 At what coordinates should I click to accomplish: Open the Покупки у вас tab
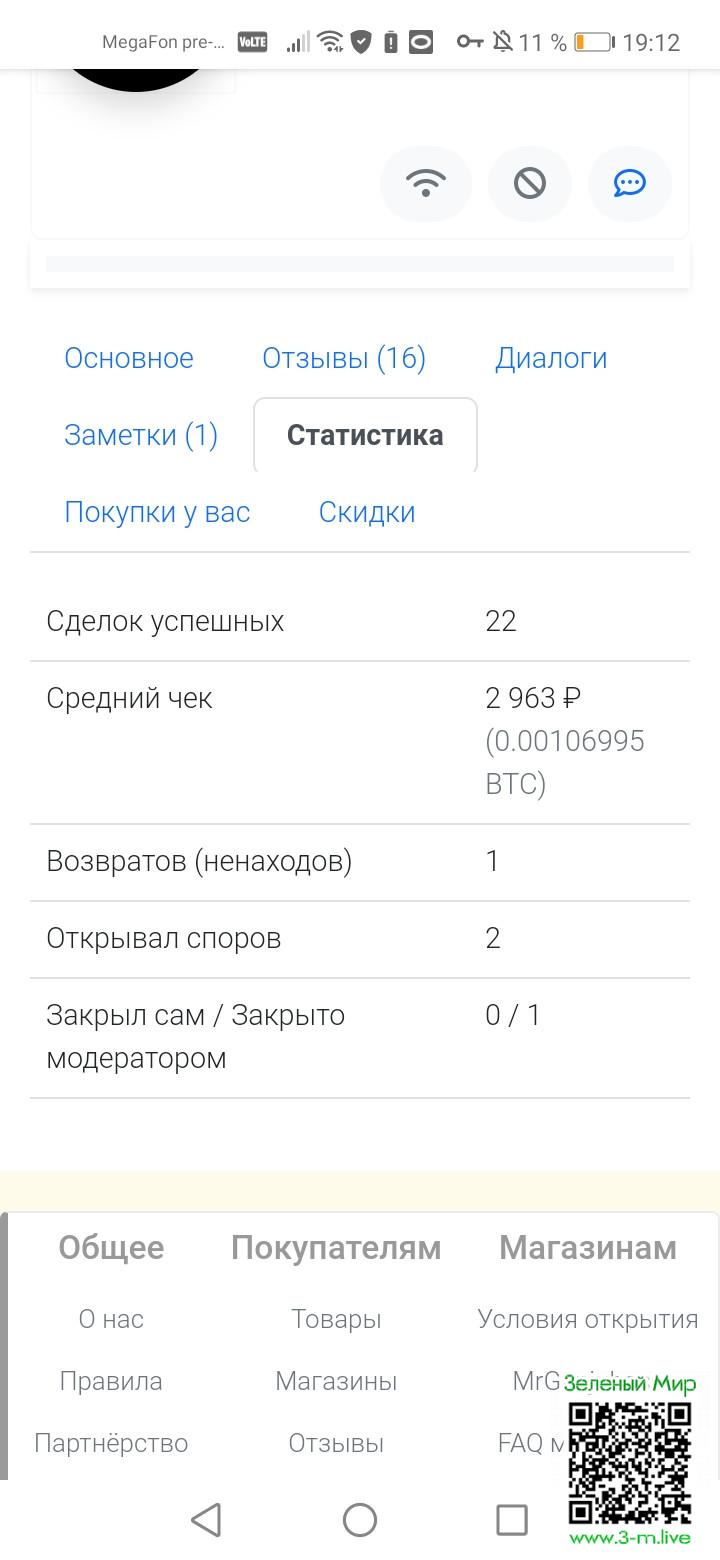coord(157,512)
